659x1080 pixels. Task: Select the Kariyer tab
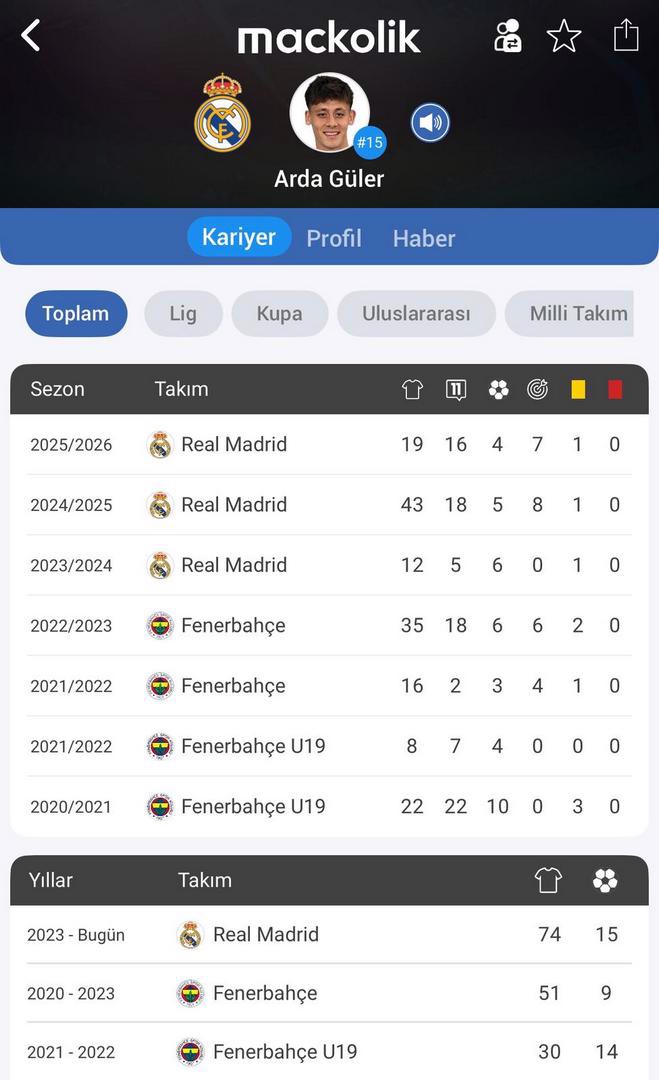(239, 237)
